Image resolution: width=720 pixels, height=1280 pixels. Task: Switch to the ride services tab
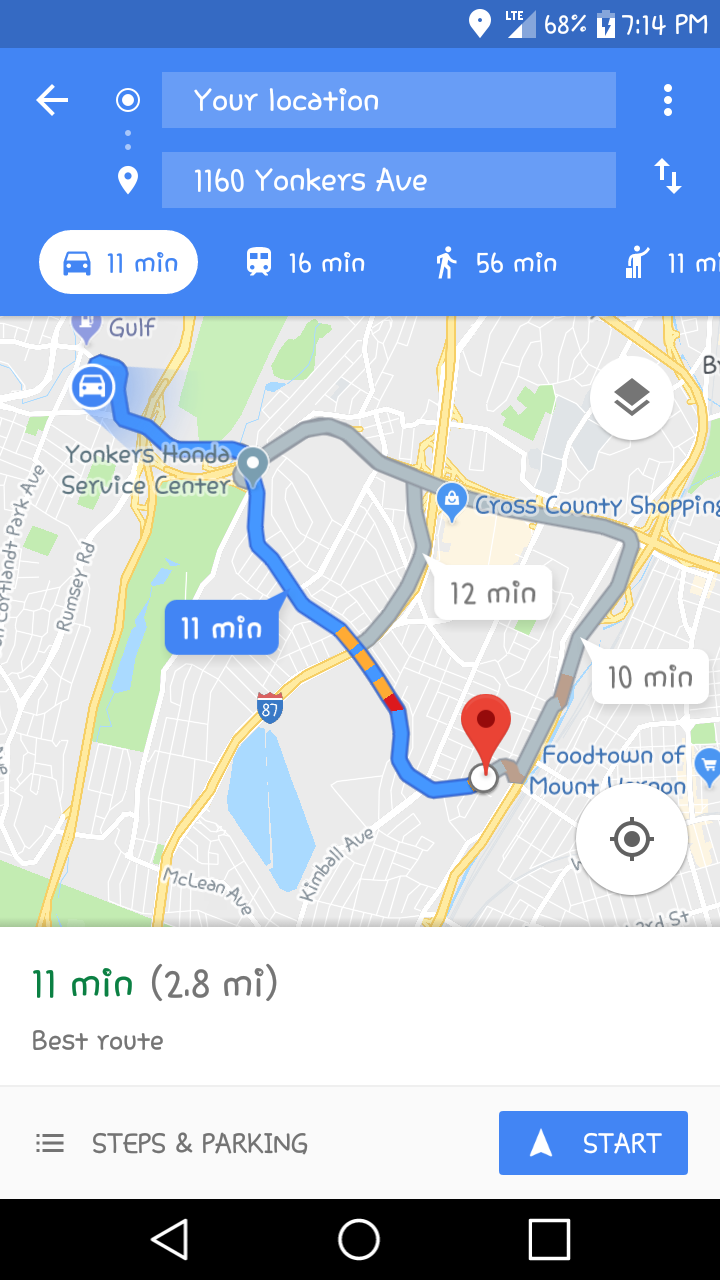(x=670, y=263)
